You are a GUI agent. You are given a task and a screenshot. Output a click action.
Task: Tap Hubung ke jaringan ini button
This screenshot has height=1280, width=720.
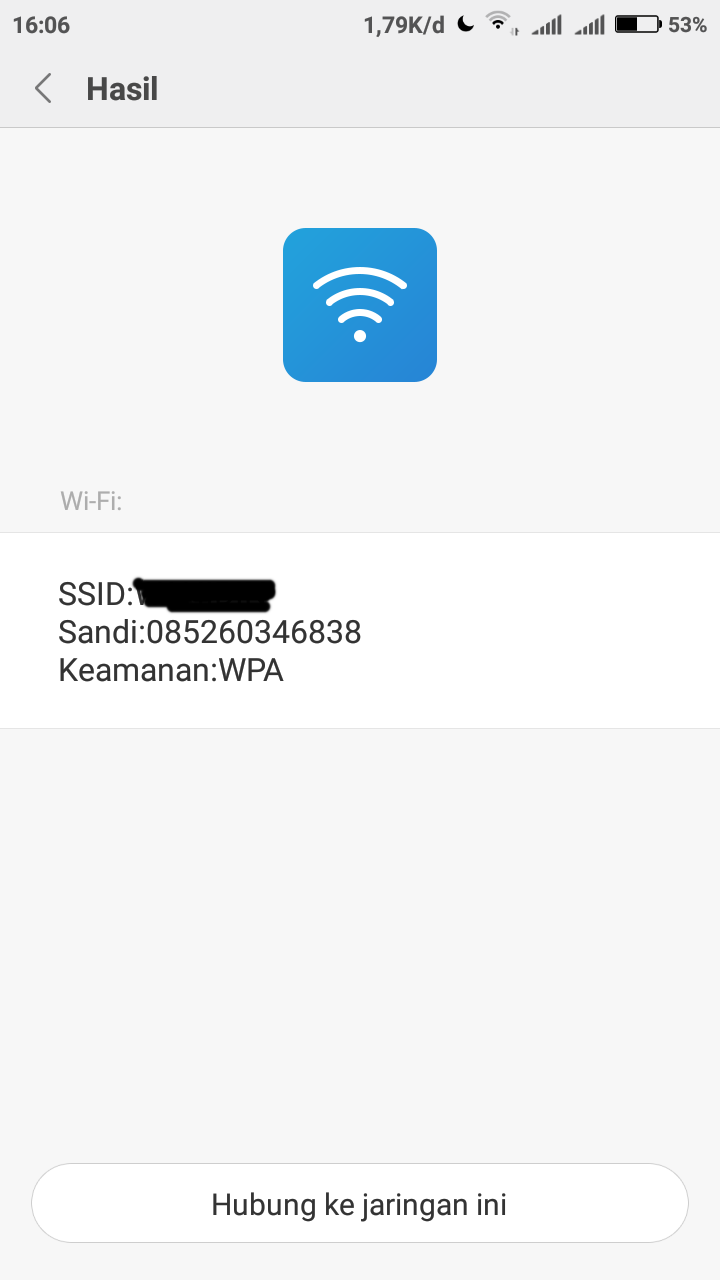click(360, 1204)
